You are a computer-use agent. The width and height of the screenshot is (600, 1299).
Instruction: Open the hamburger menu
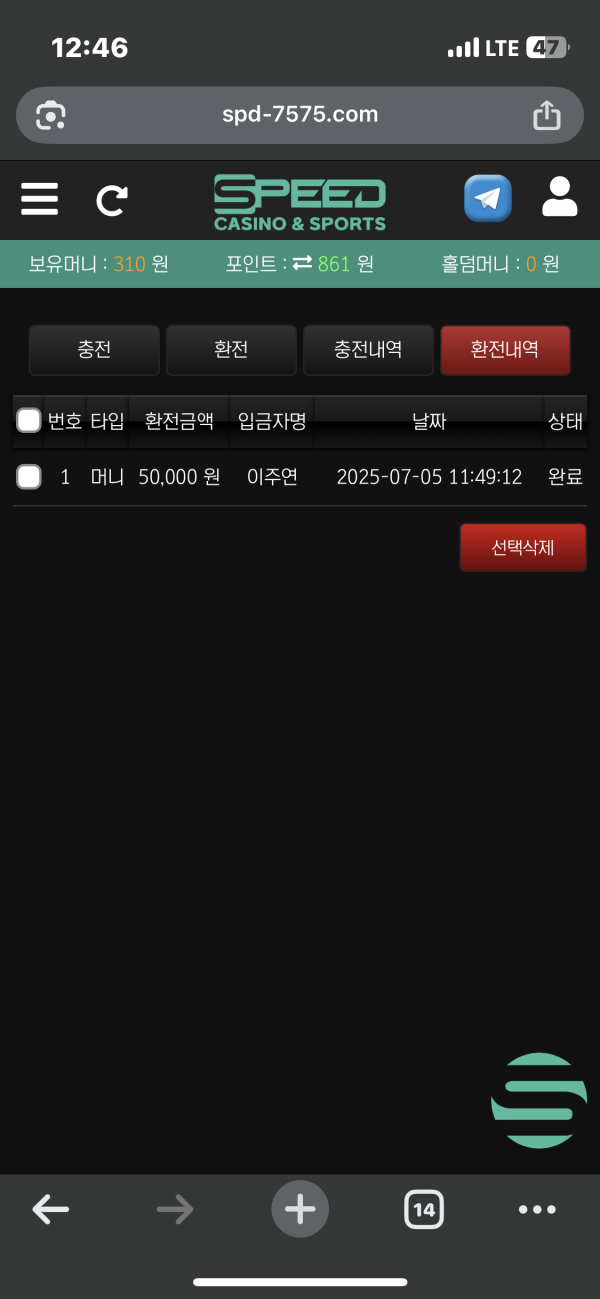coord(39,198)
